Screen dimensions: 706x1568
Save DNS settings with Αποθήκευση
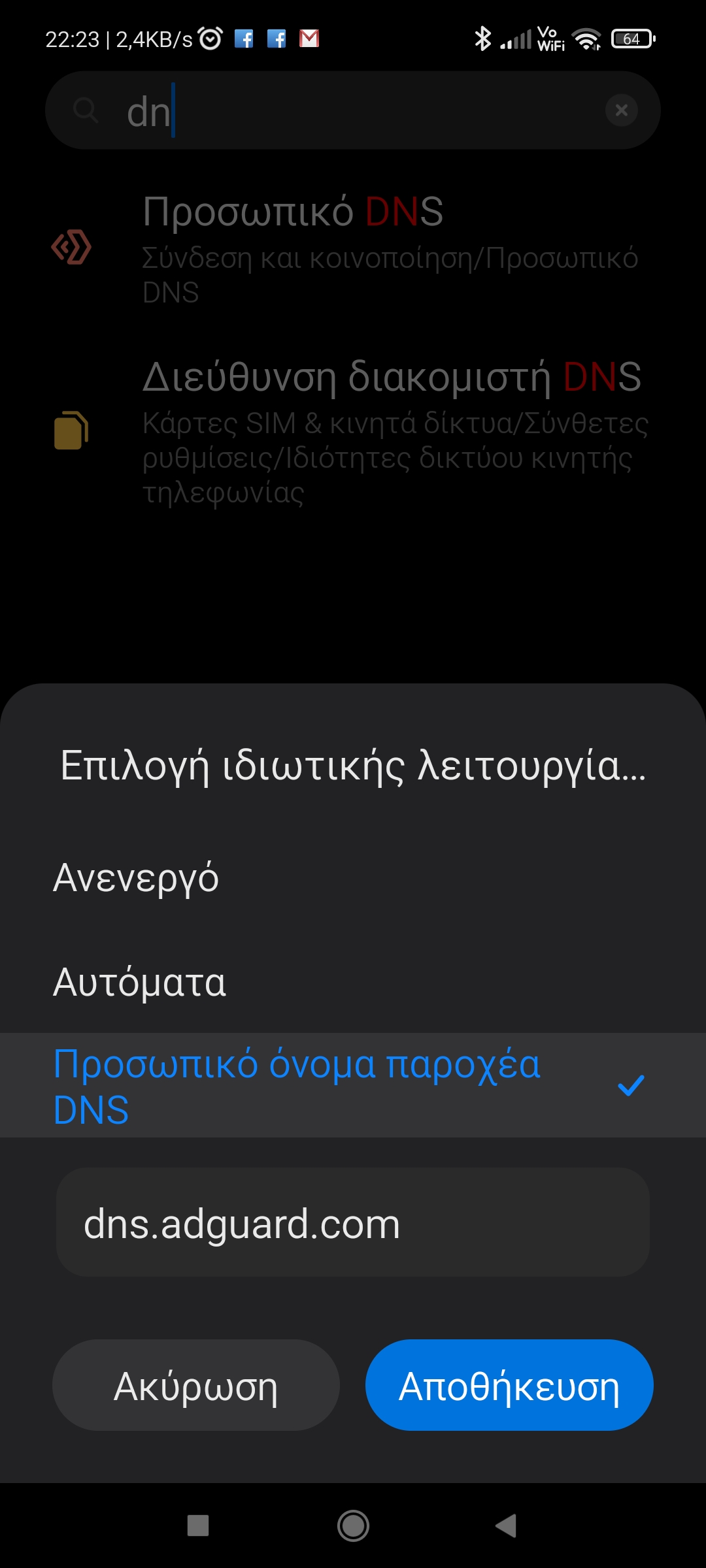click(x=509, y=1386)
